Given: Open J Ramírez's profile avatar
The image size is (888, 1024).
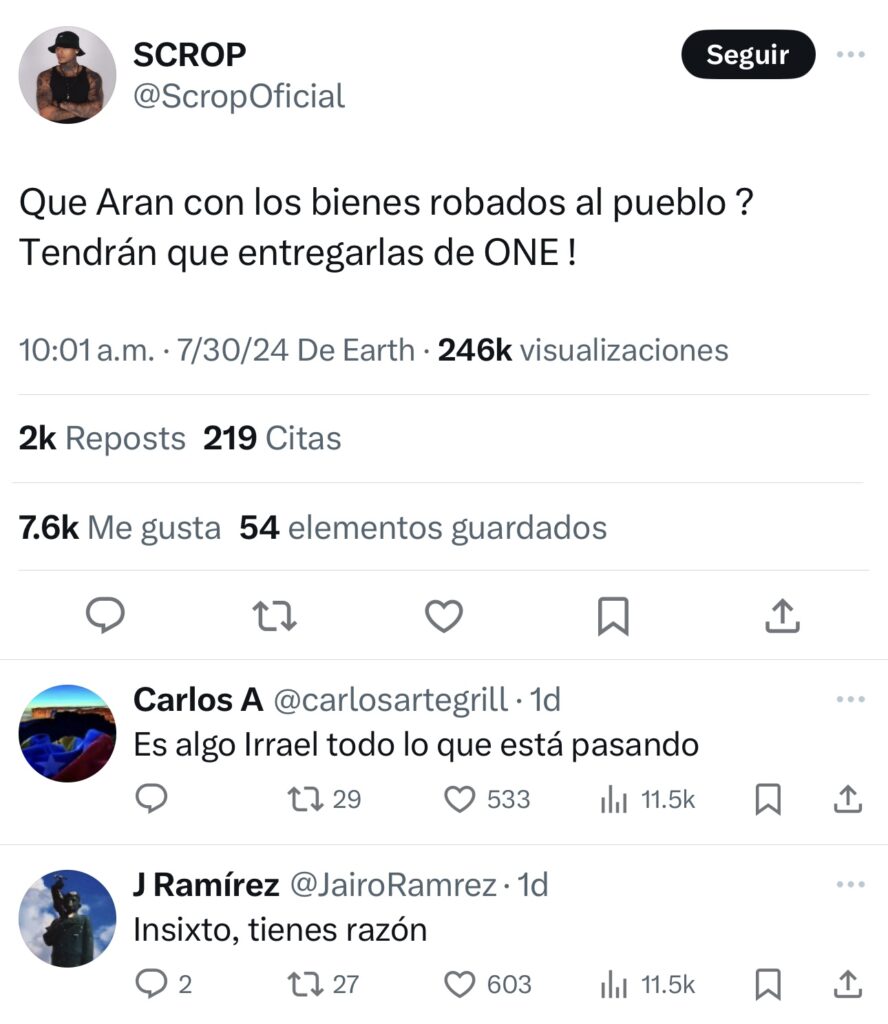Looking at the screenshot, I should click(x=68, y=918).
